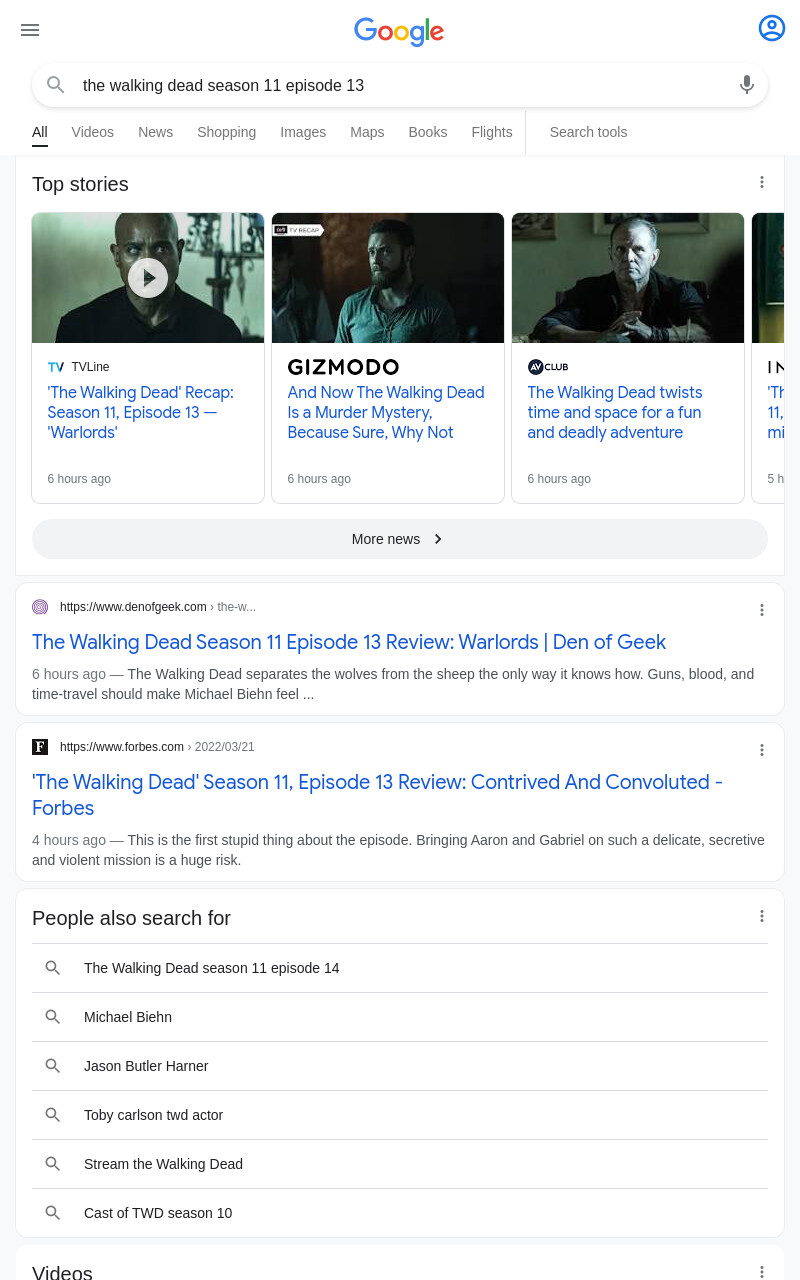Select the Michael Biehn related search

pos(400,1017)
